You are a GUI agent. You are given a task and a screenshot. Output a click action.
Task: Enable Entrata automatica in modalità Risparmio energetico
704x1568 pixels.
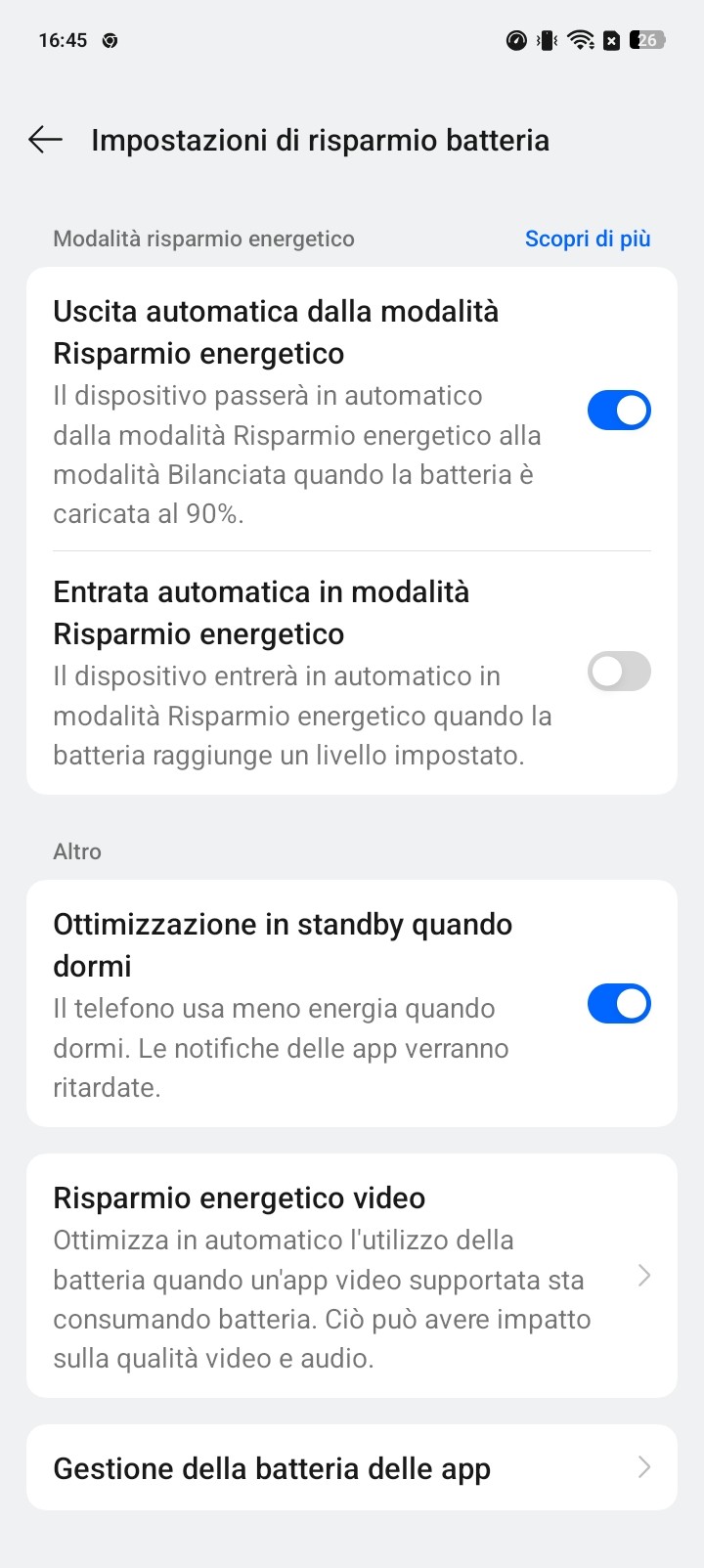click(x=618, y=672)
